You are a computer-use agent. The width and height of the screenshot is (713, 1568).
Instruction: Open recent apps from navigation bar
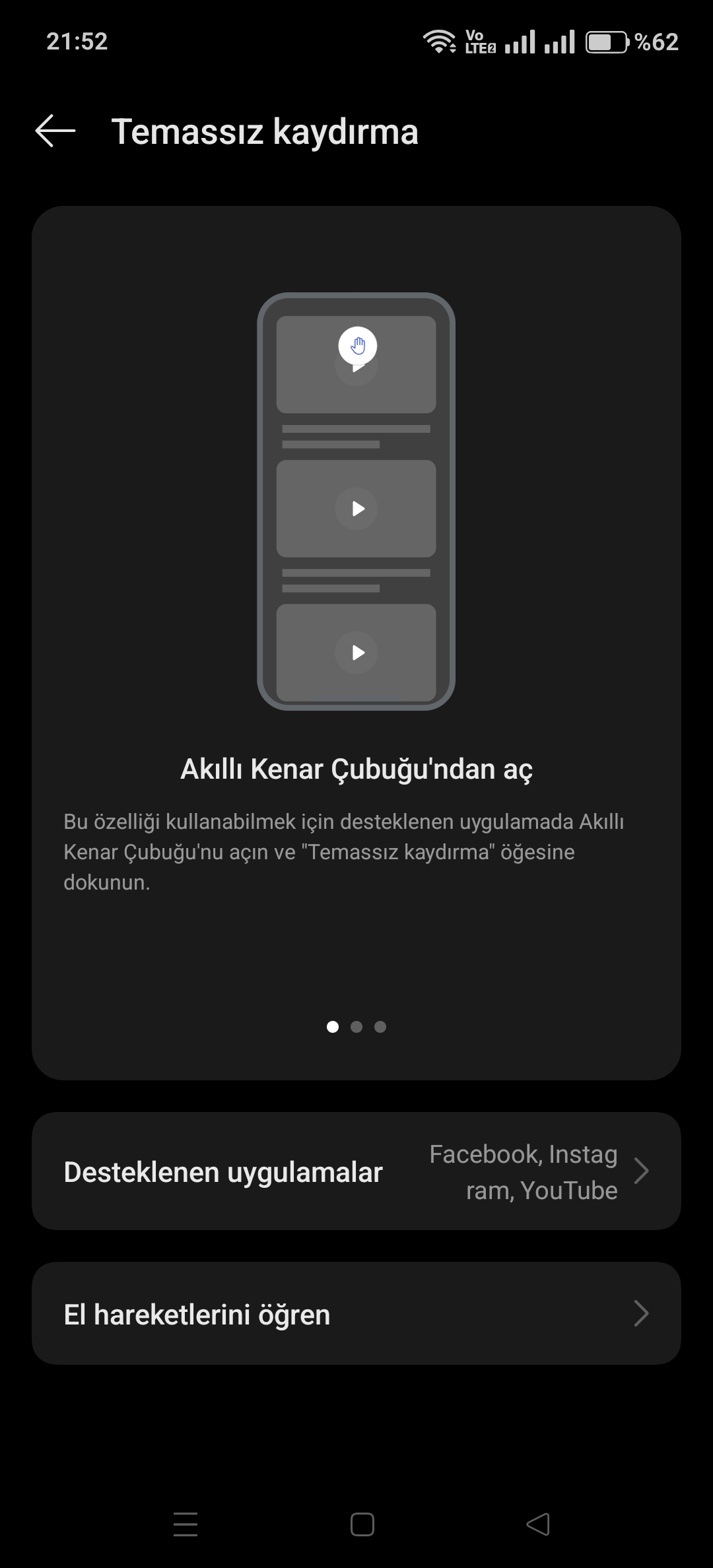point(186,1524)
